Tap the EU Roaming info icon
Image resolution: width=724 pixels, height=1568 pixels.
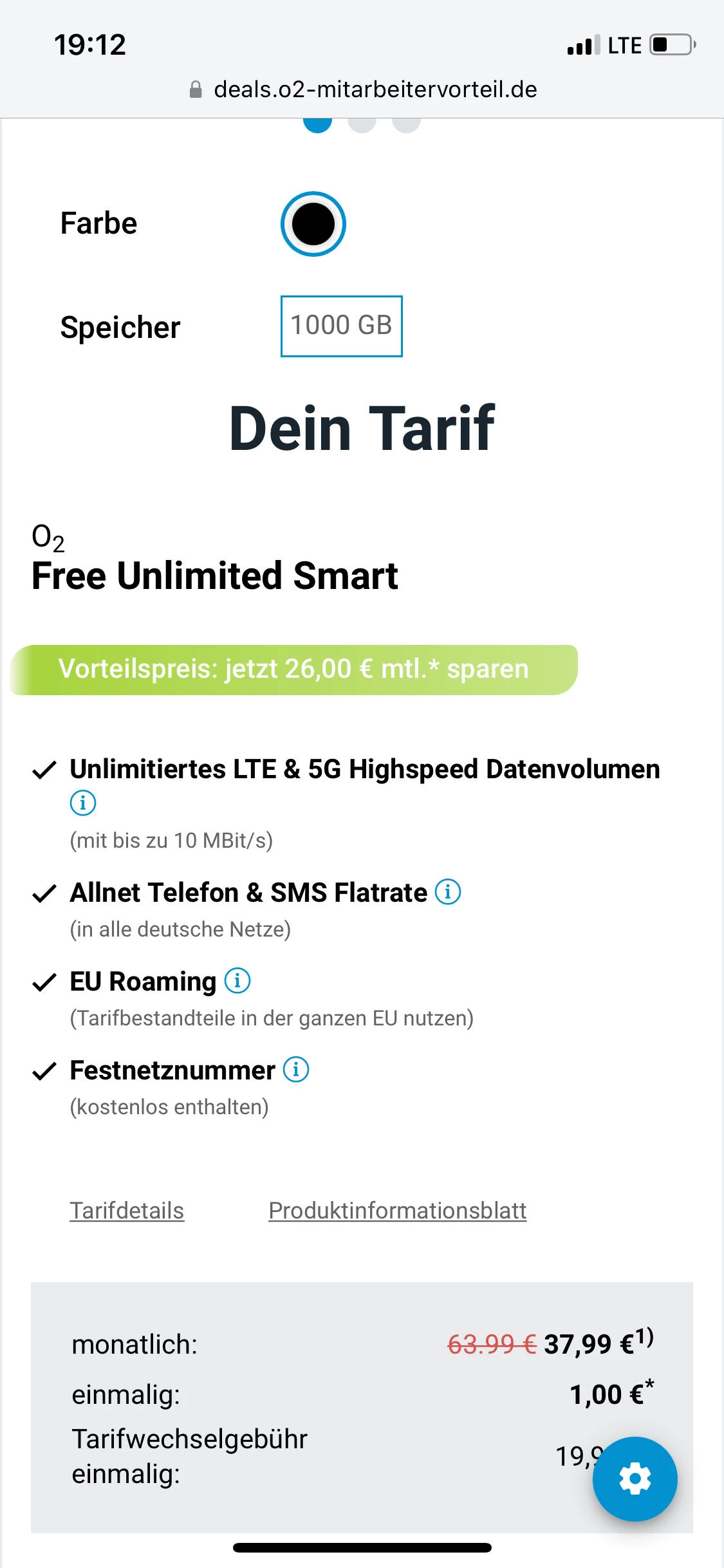tap(237, 981)
